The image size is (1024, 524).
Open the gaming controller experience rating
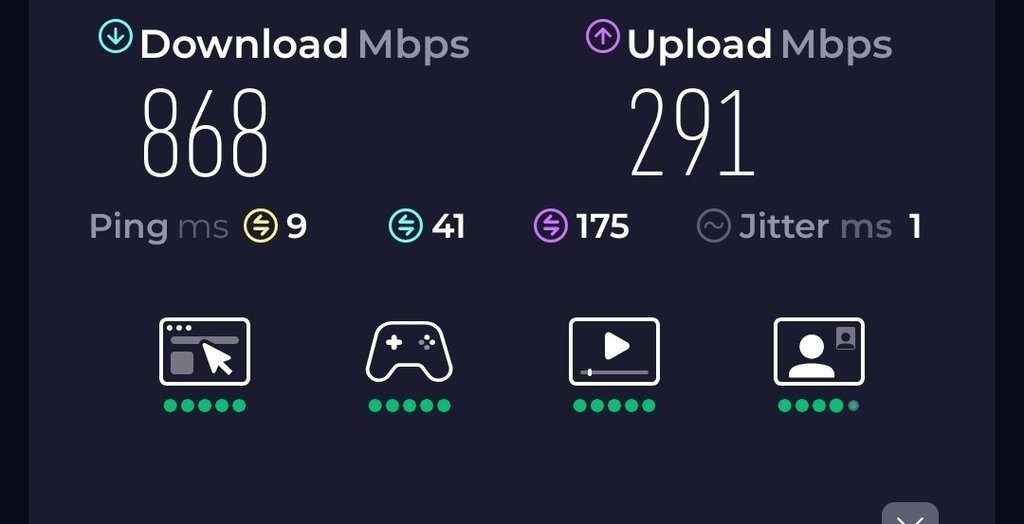click(x=409, y=352)
